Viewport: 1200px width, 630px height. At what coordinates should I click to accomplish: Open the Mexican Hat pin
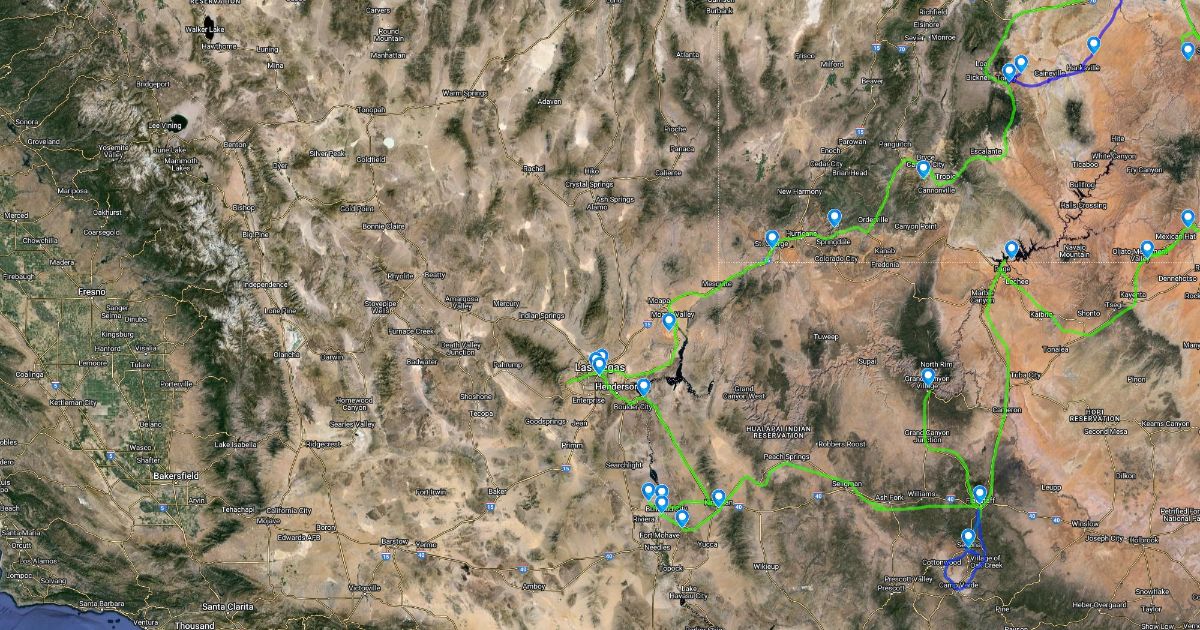pyautogui.click(x=1188, y=218)
